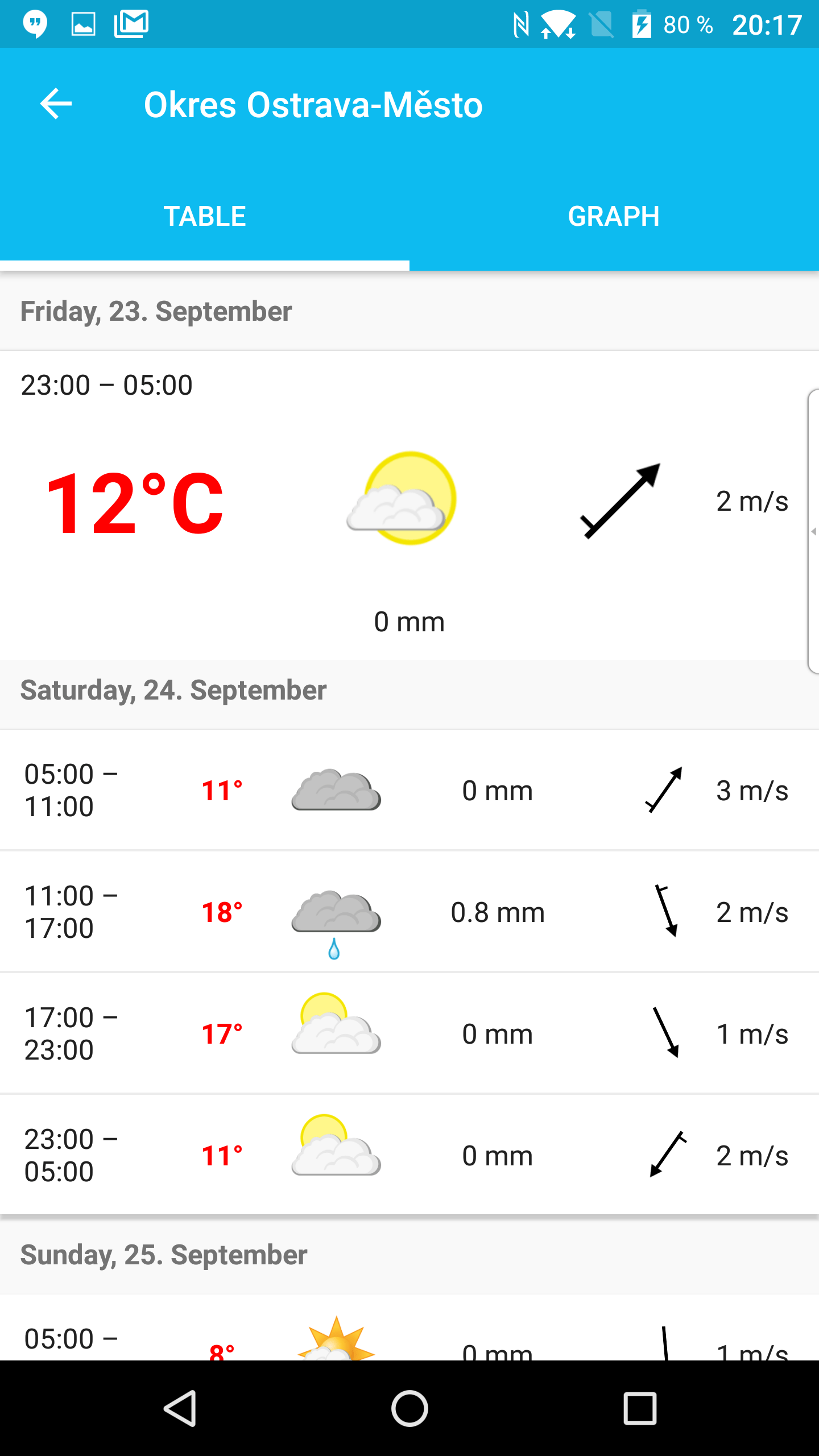Open the side panel handle at right edge

click(x=813, y=532)
